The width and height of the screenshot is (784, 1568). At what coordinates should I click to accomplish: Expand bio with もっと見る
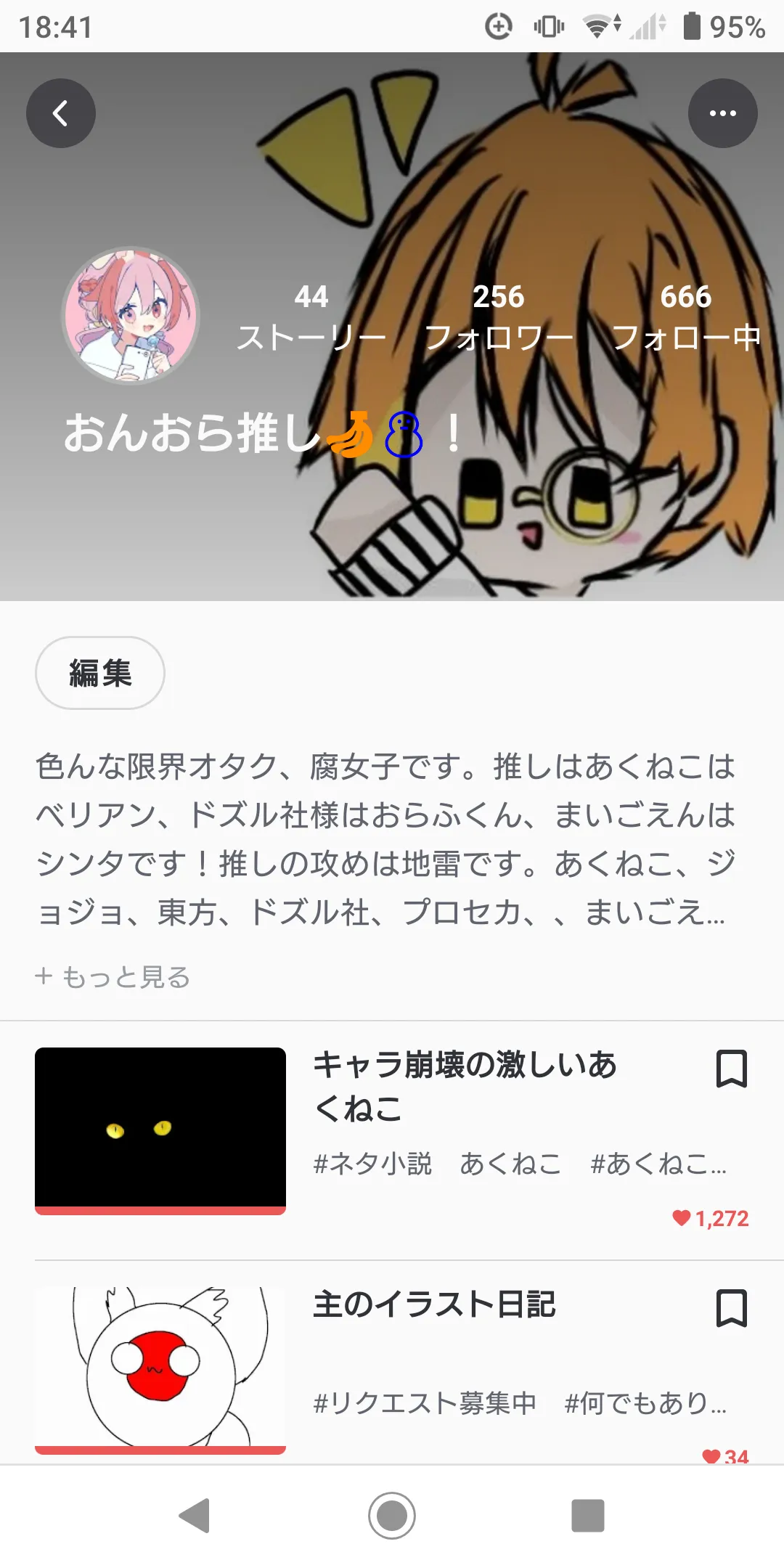(113, 977)
